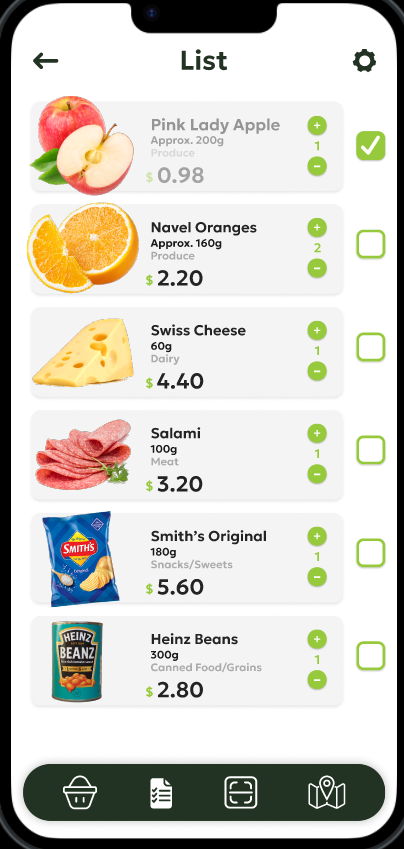Screen dimensions: 404x849
Task: Open the basket tab
Action: point(80,793)
